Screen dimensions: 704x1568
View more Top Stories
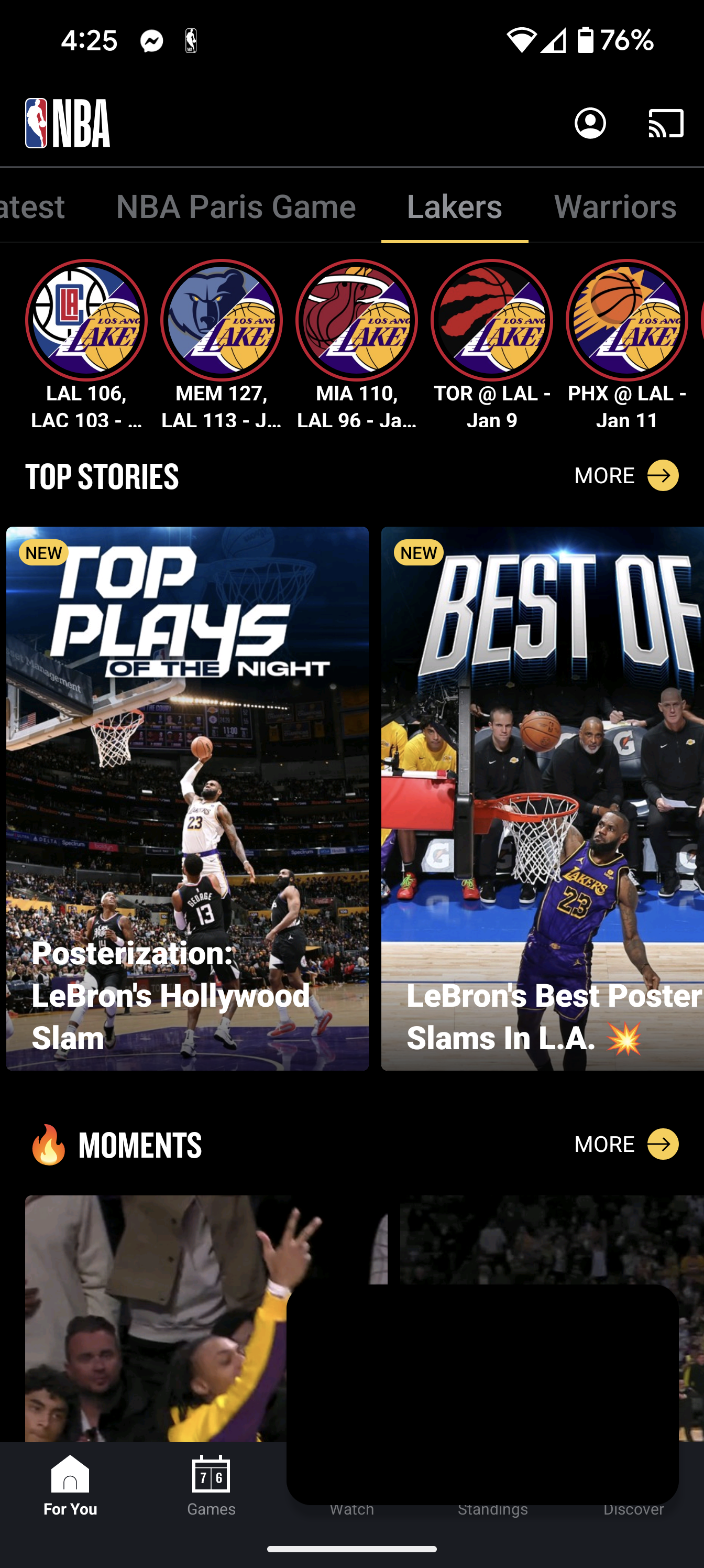click(x=626, y=475)
